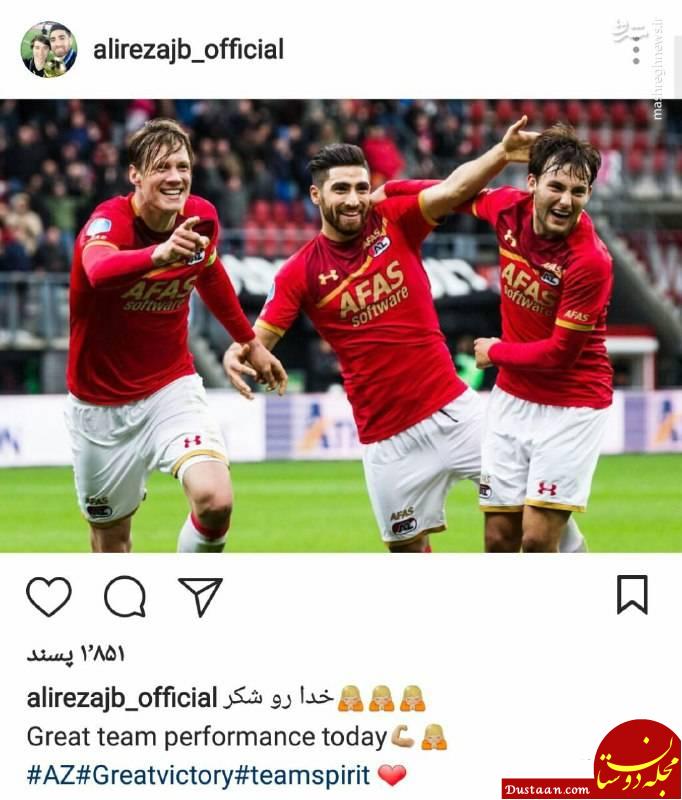The width and height of the screenshot is (682, 800).
Task: Like the post with the heart icon
Action: pos(48,597)
